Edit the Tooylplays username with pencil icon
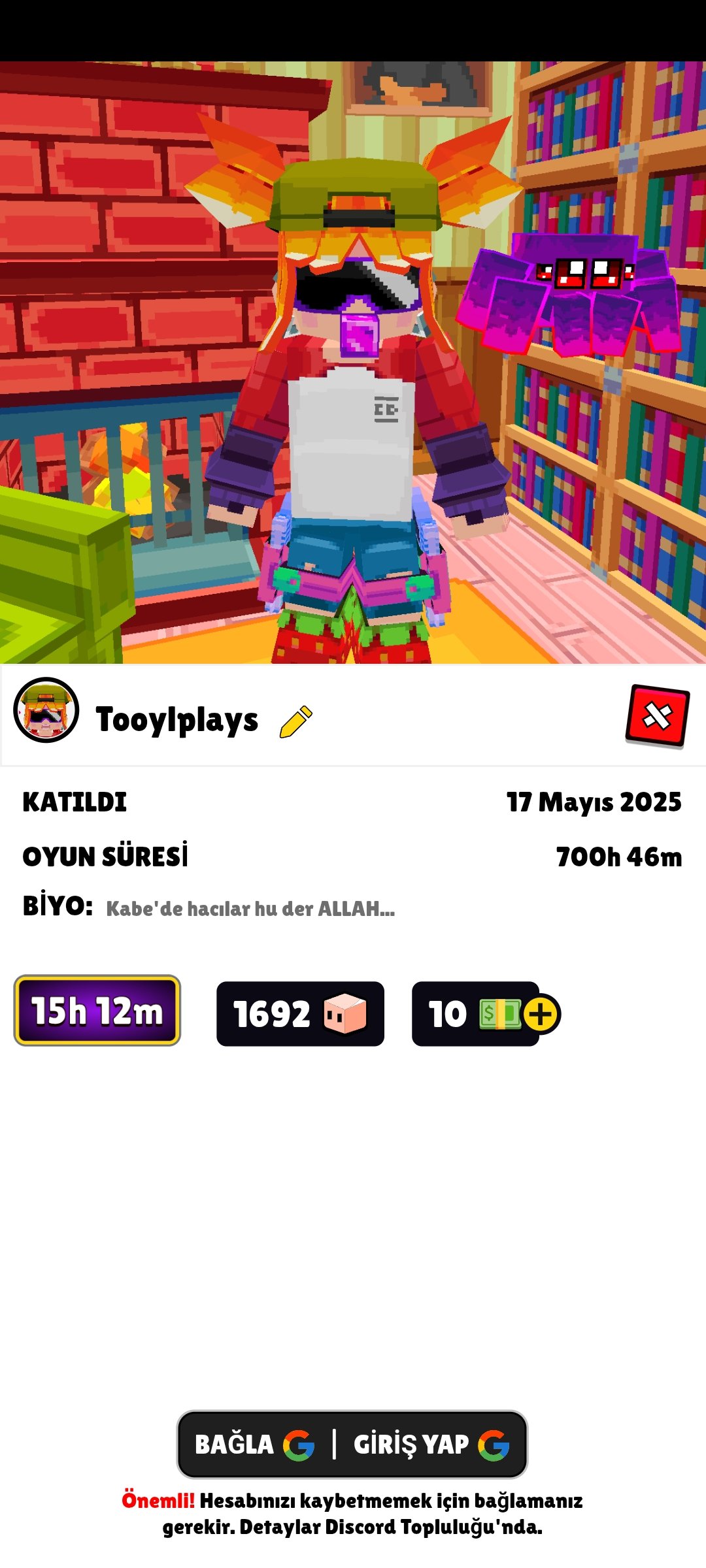This screenshot has width=706, height=1568. 296,721
